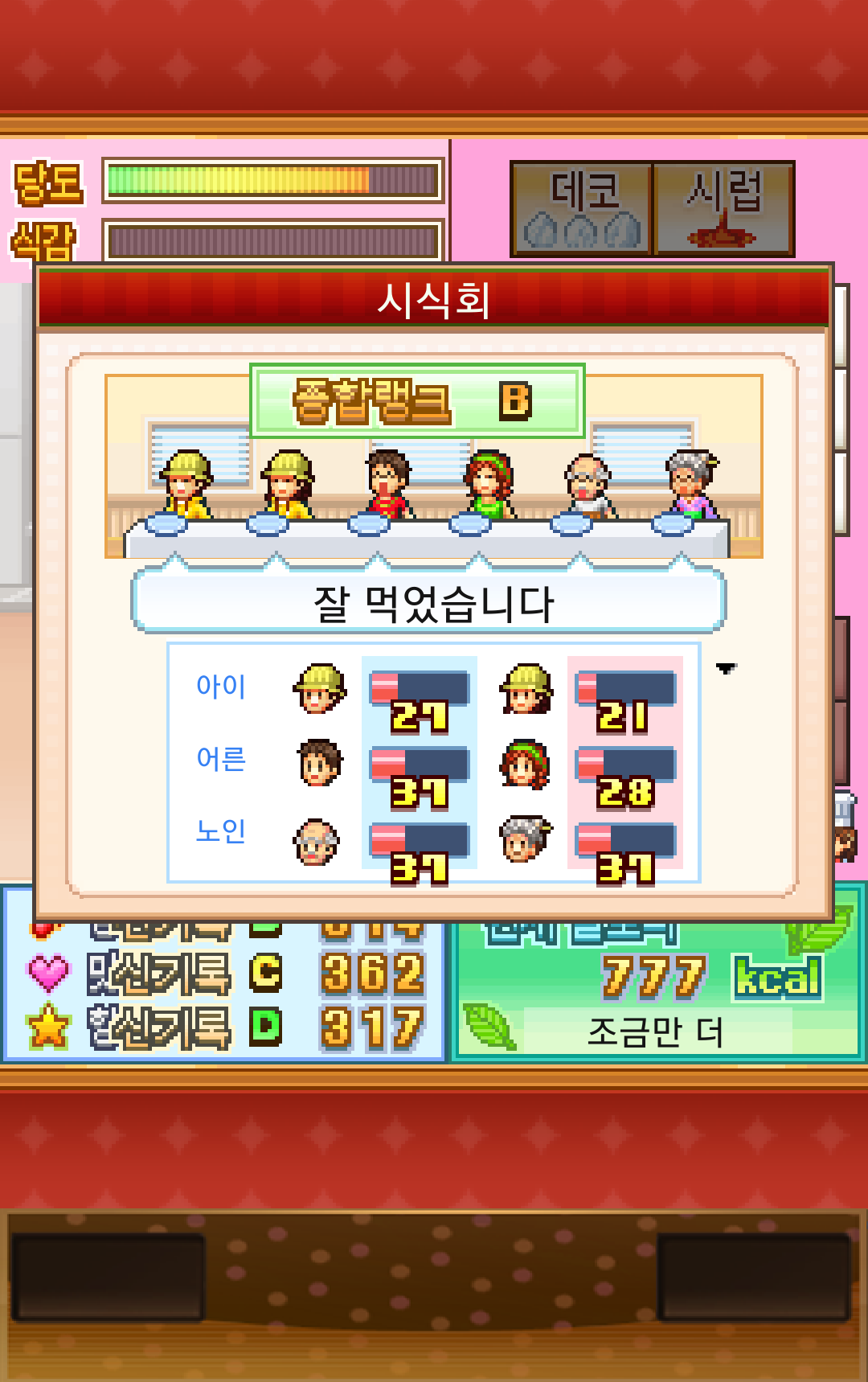868x1382 pixels.
Task: Tap the advance arrow beside score panel
Action: 726,668
